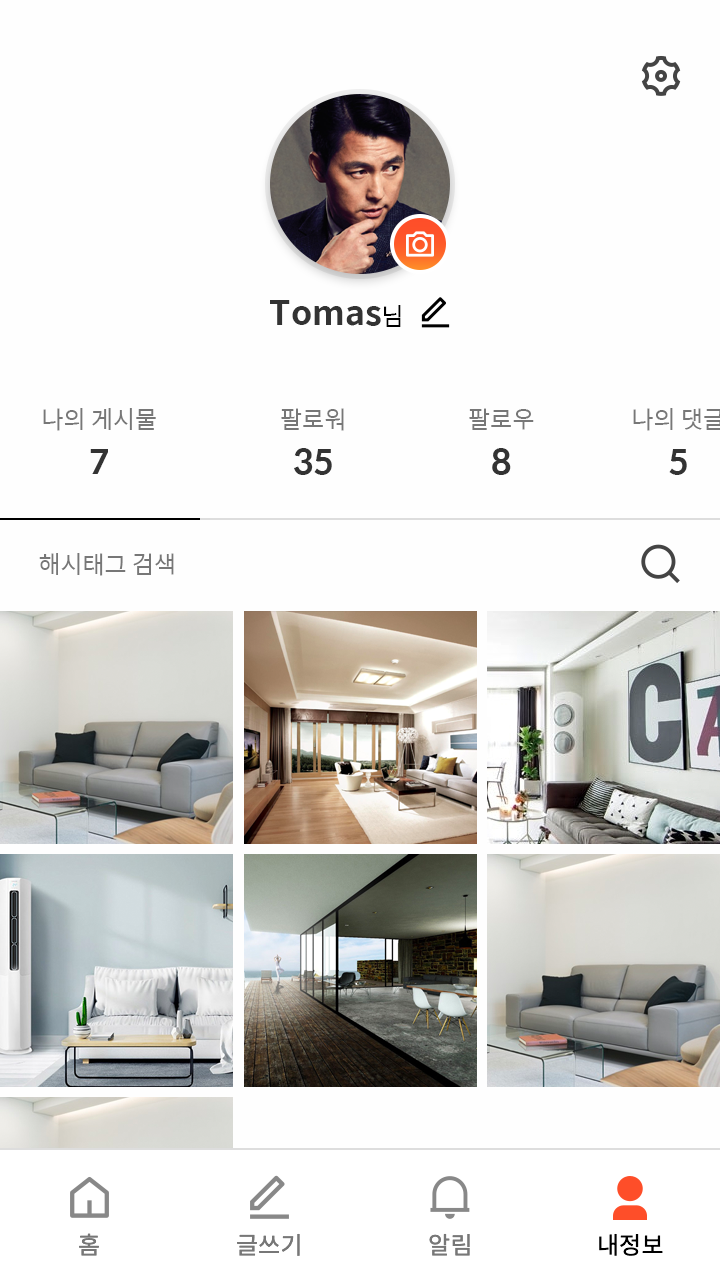Open the white sofa and air conditioner post
This screenshot has height=1280, width=720.
(116, 970)
